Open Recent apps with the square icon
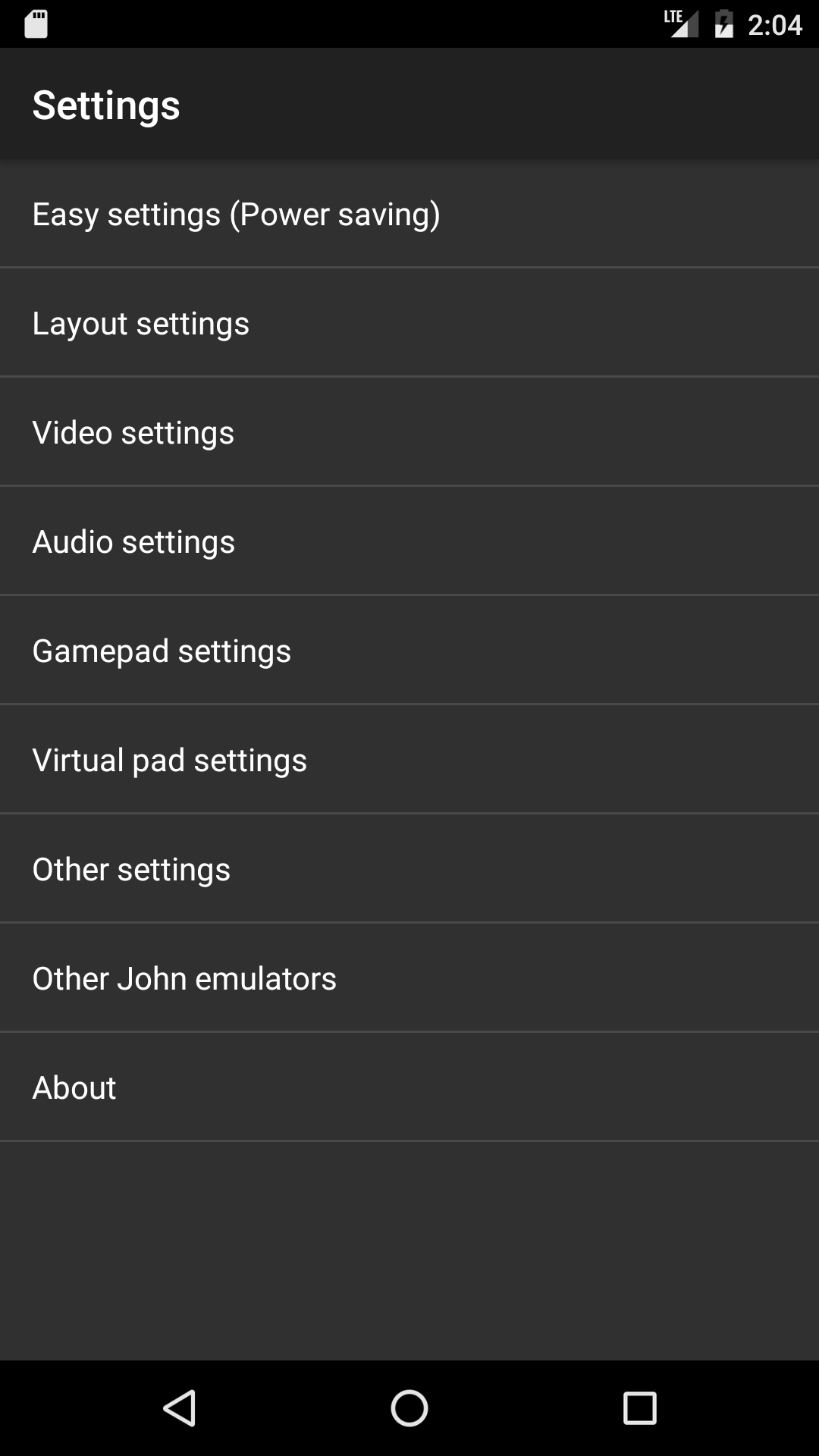 point(639,1407)
